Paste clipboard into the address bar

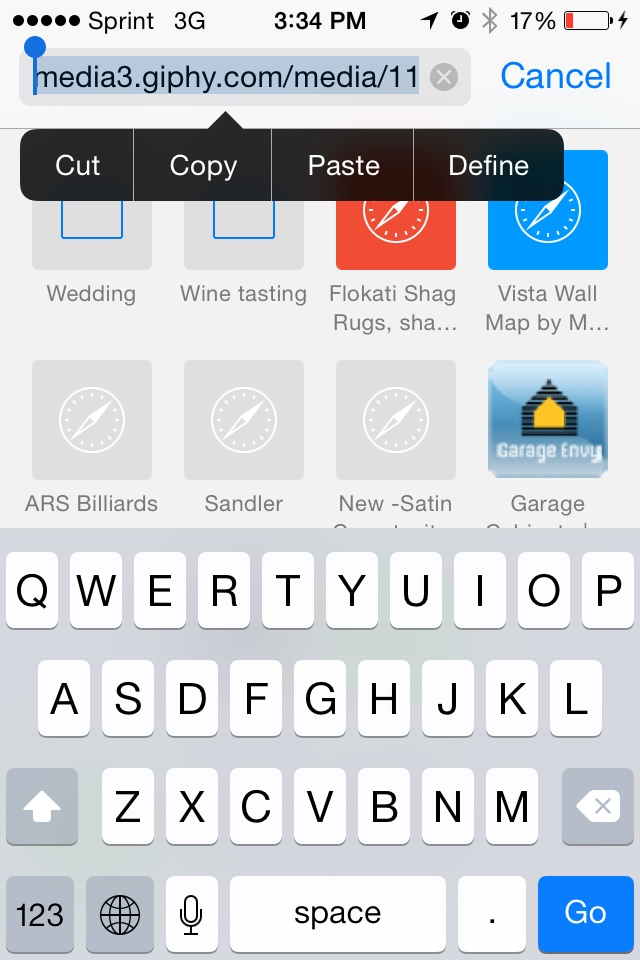343,165
